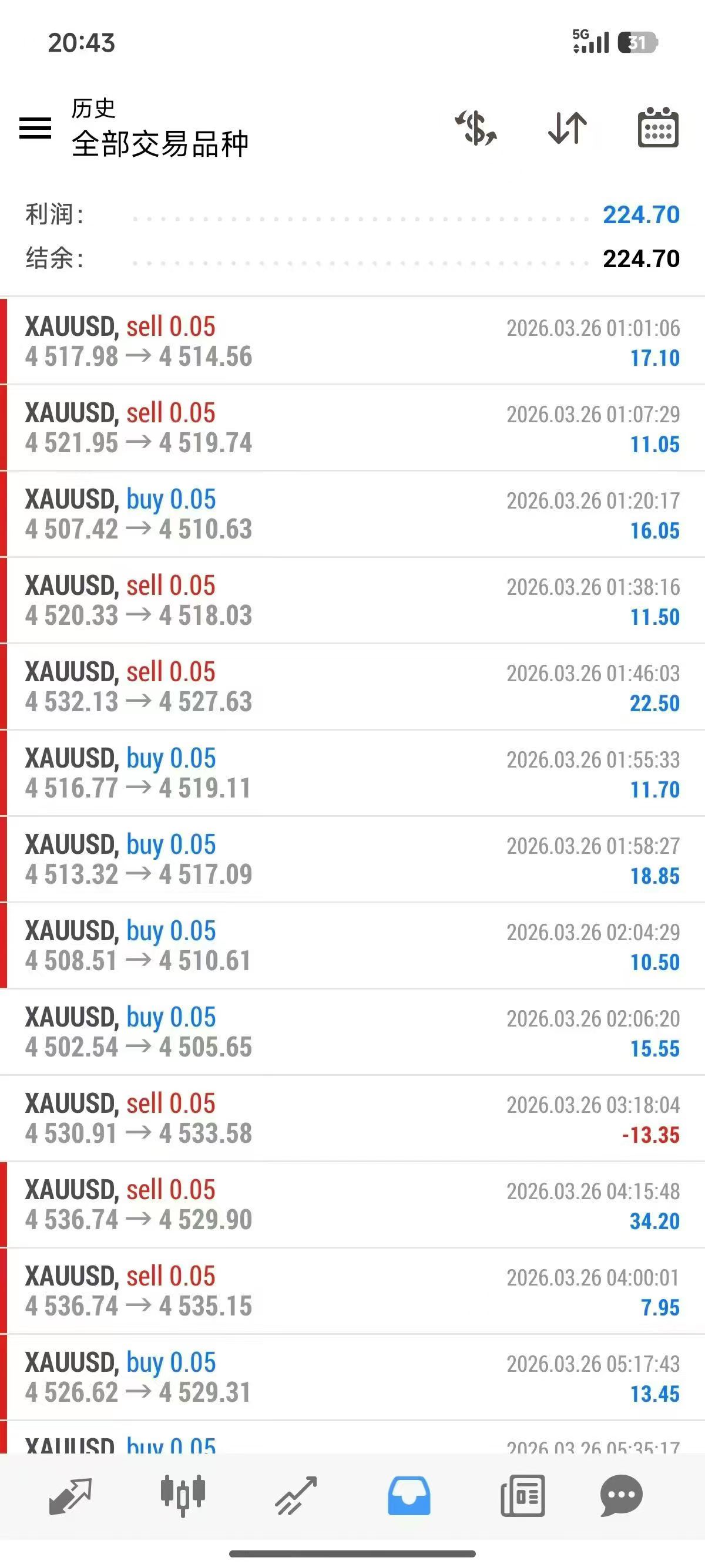The width and height of the screenshot is (705, 1568).
Task: Open the hamburger side menu
Action: [x=35, y=128]
